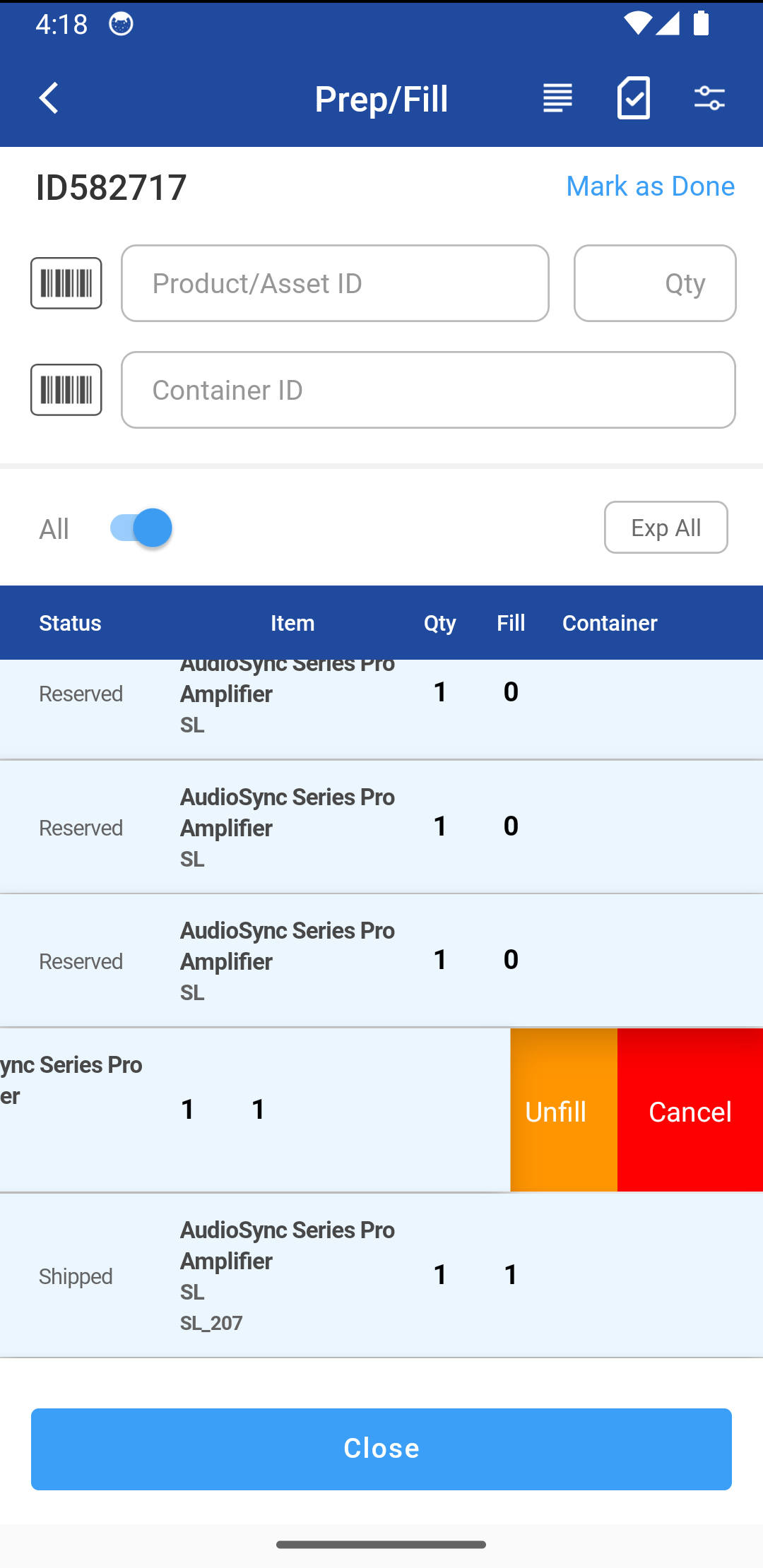
Task: Tap the Wi-Fi icon in status bar
Action: pos(639,23)
